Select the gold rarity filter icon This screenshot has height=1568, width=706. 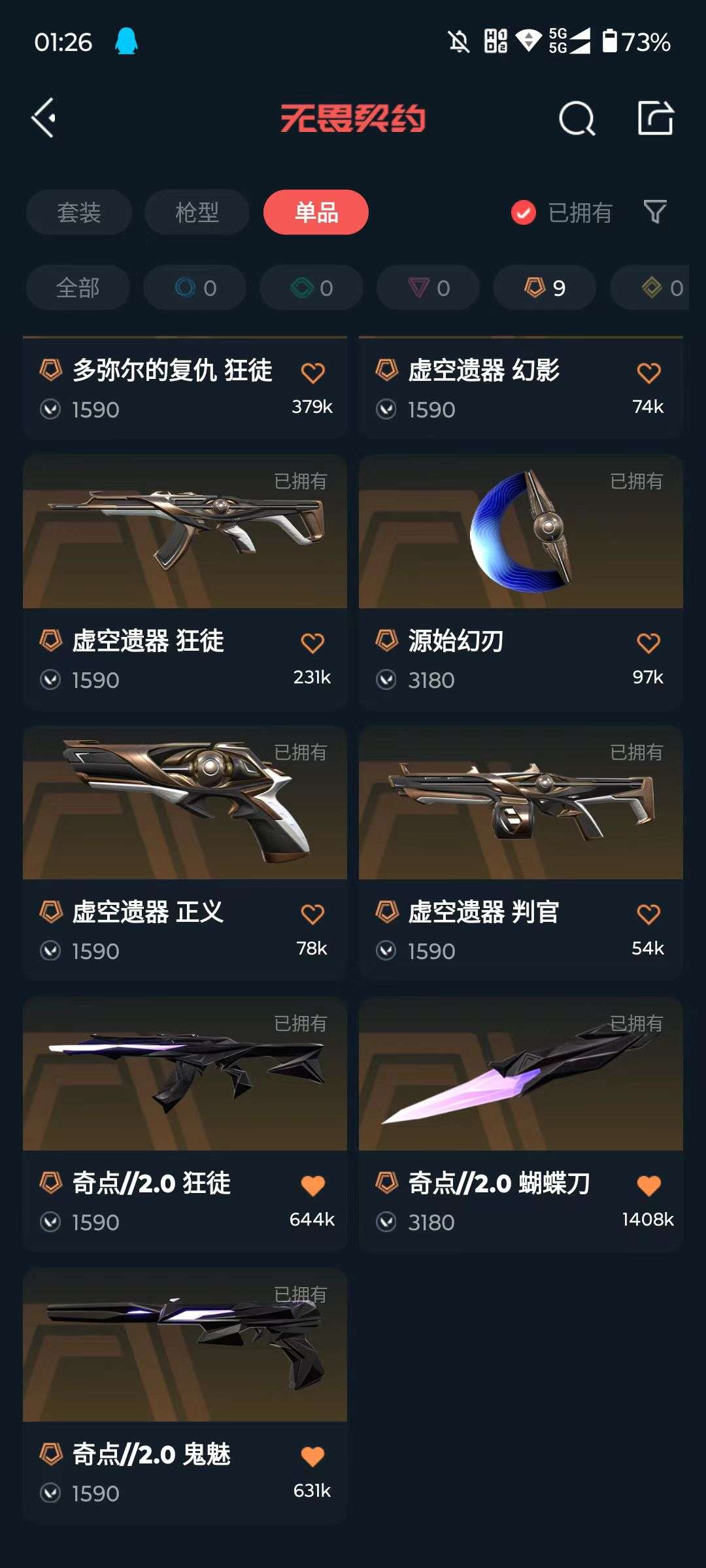[x=660, y=287]
